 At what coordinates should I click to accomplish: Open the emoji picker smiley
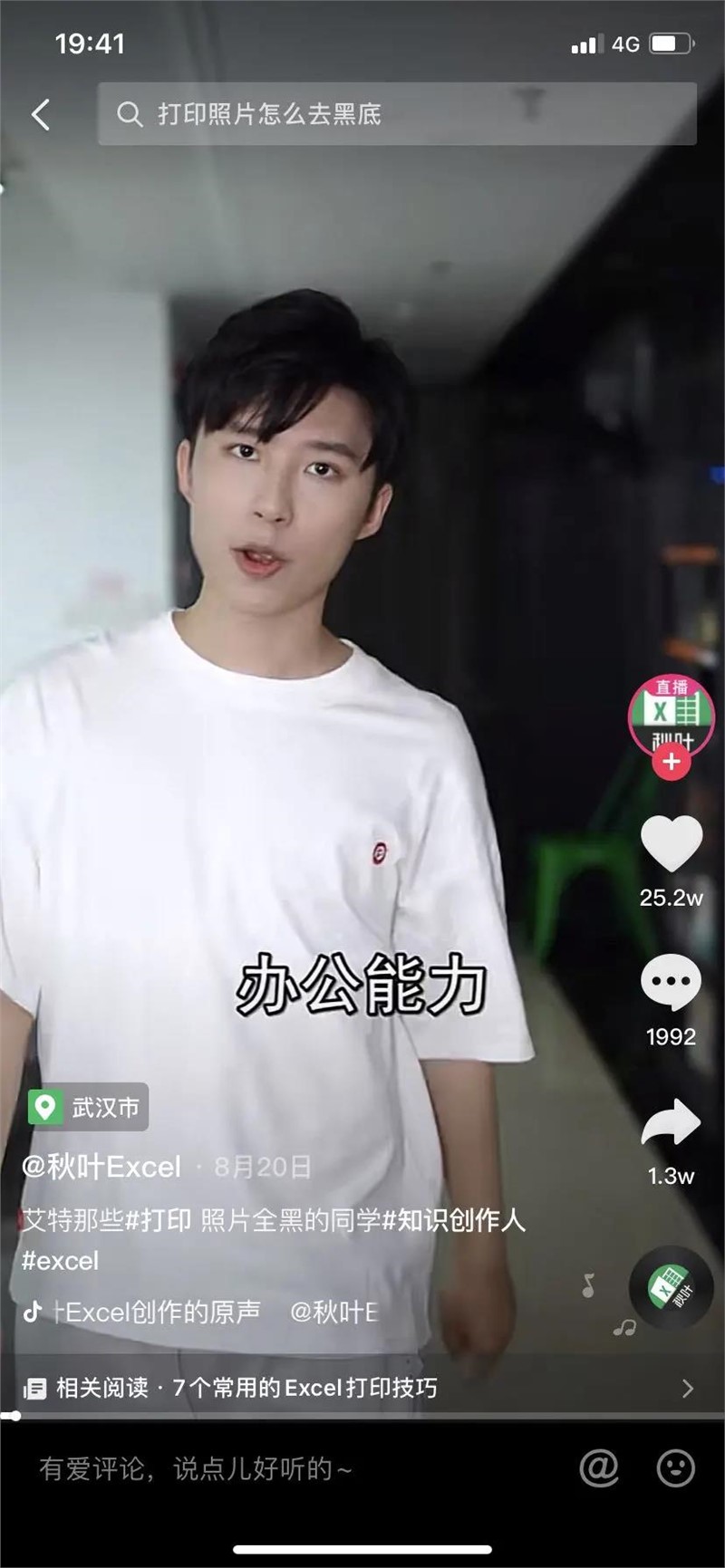[675, 1467]
